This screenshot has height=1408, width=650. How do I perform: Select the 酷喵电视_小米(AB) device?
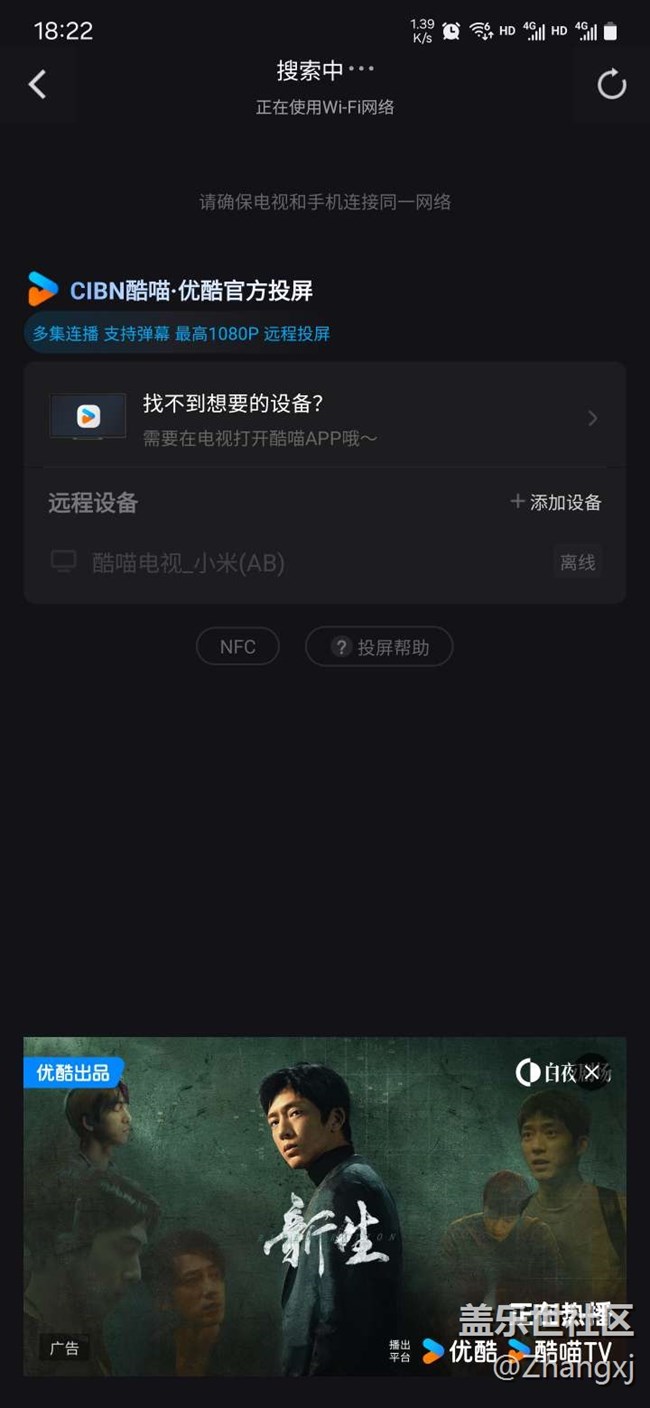188,563
